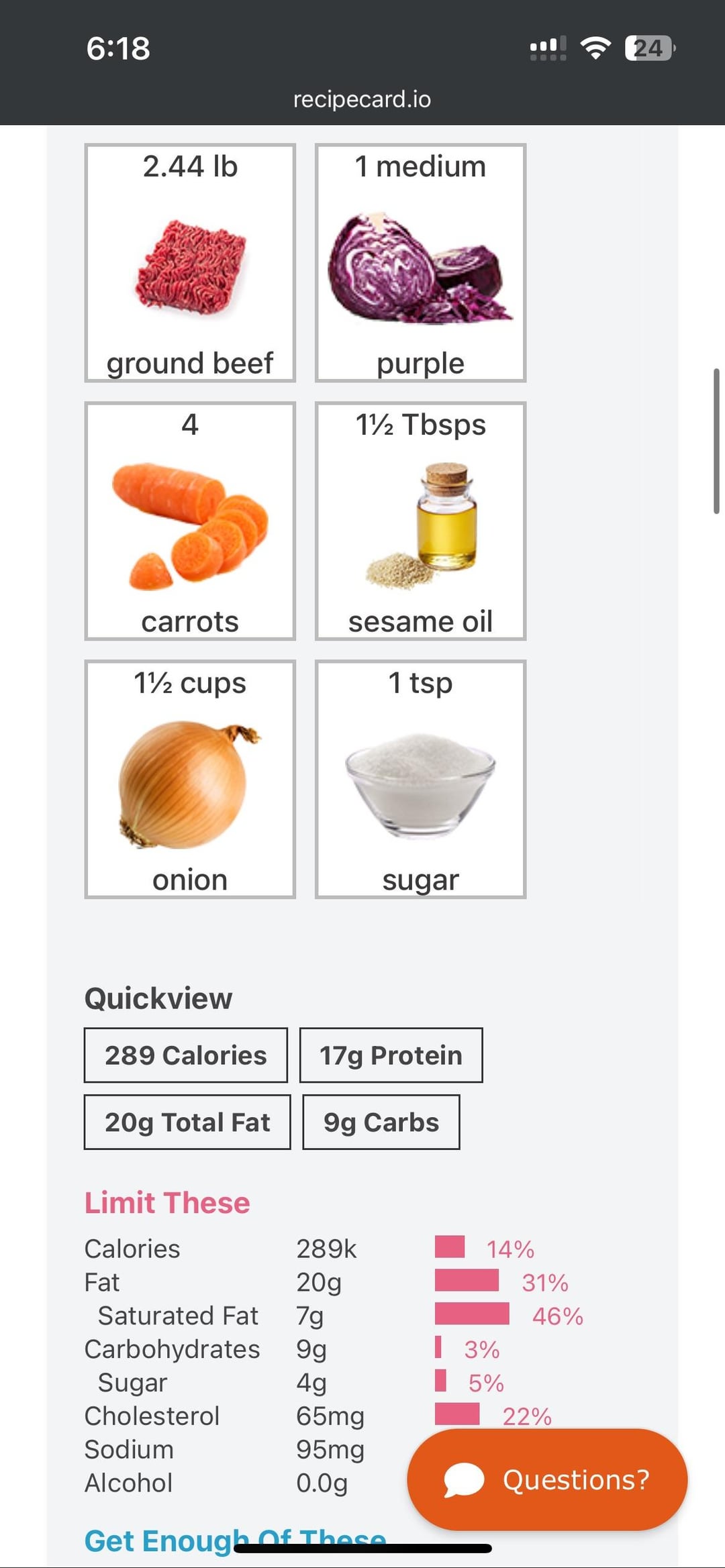Open the purple cabbage ingredient card
Viewport: 725px width, 1568px height.
pos(420,263)
